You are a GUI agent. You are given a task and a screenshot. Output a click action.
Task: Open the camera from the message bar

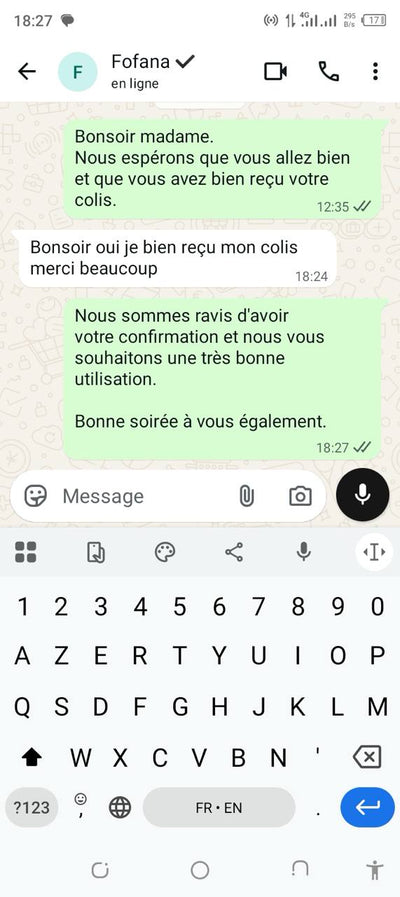(x=300, y=496)
